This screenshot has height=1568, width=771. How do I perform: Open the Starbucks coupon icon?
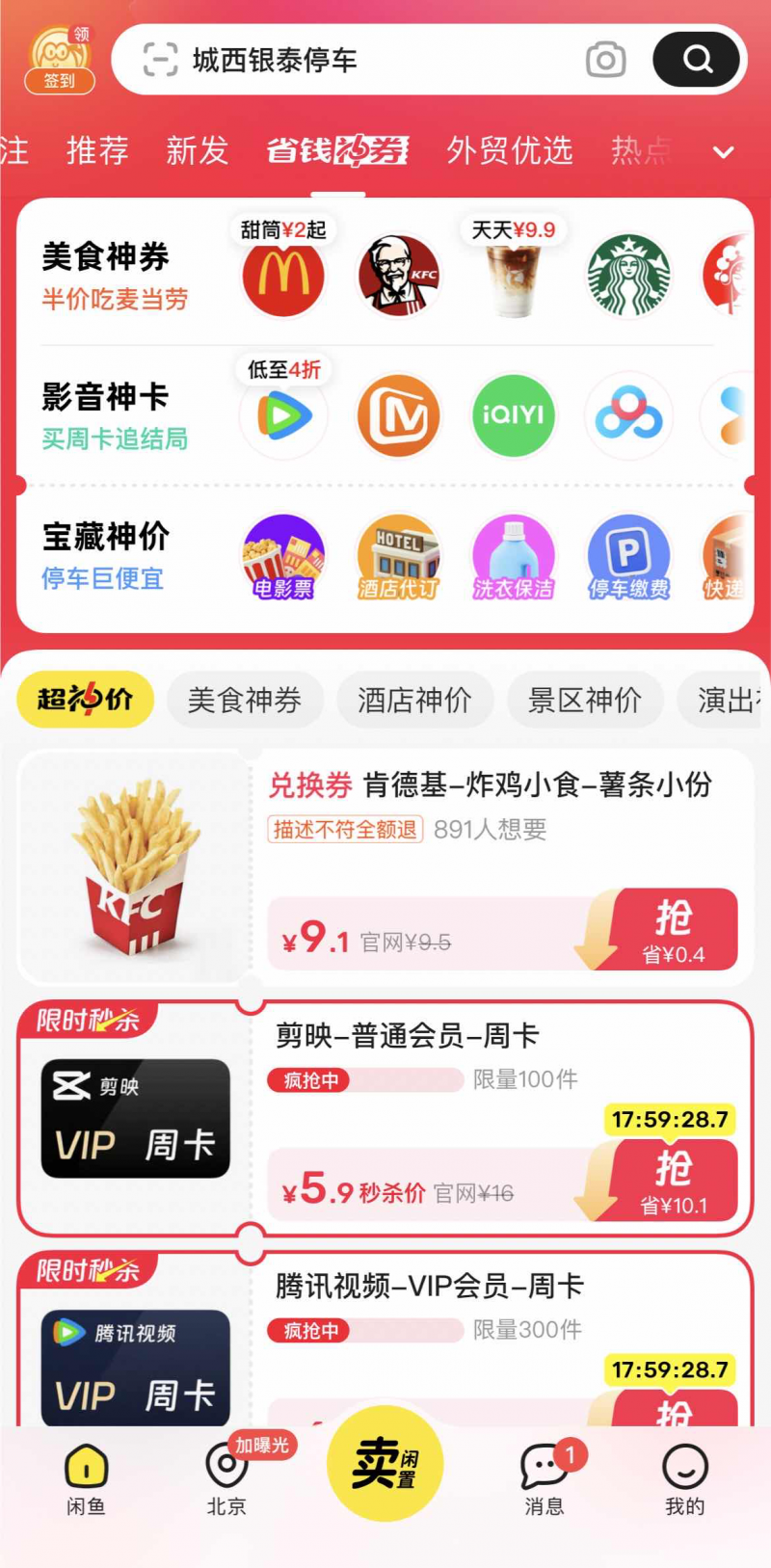(629, 277)
